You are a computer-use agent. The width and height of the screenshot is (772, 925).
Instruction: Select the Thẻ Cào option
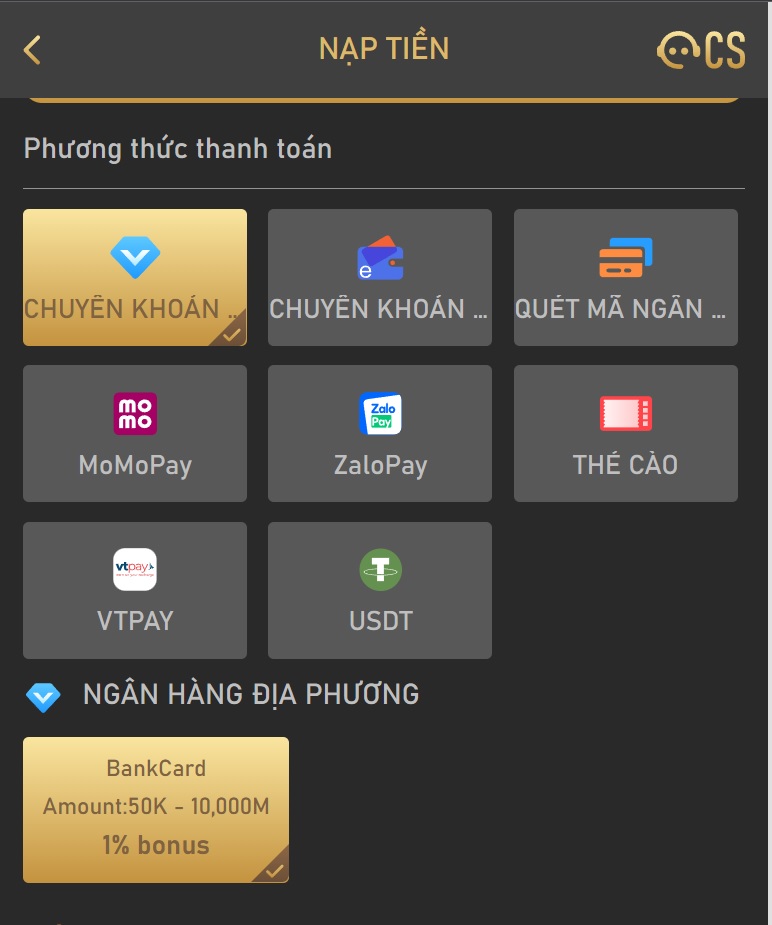[625, 433]
